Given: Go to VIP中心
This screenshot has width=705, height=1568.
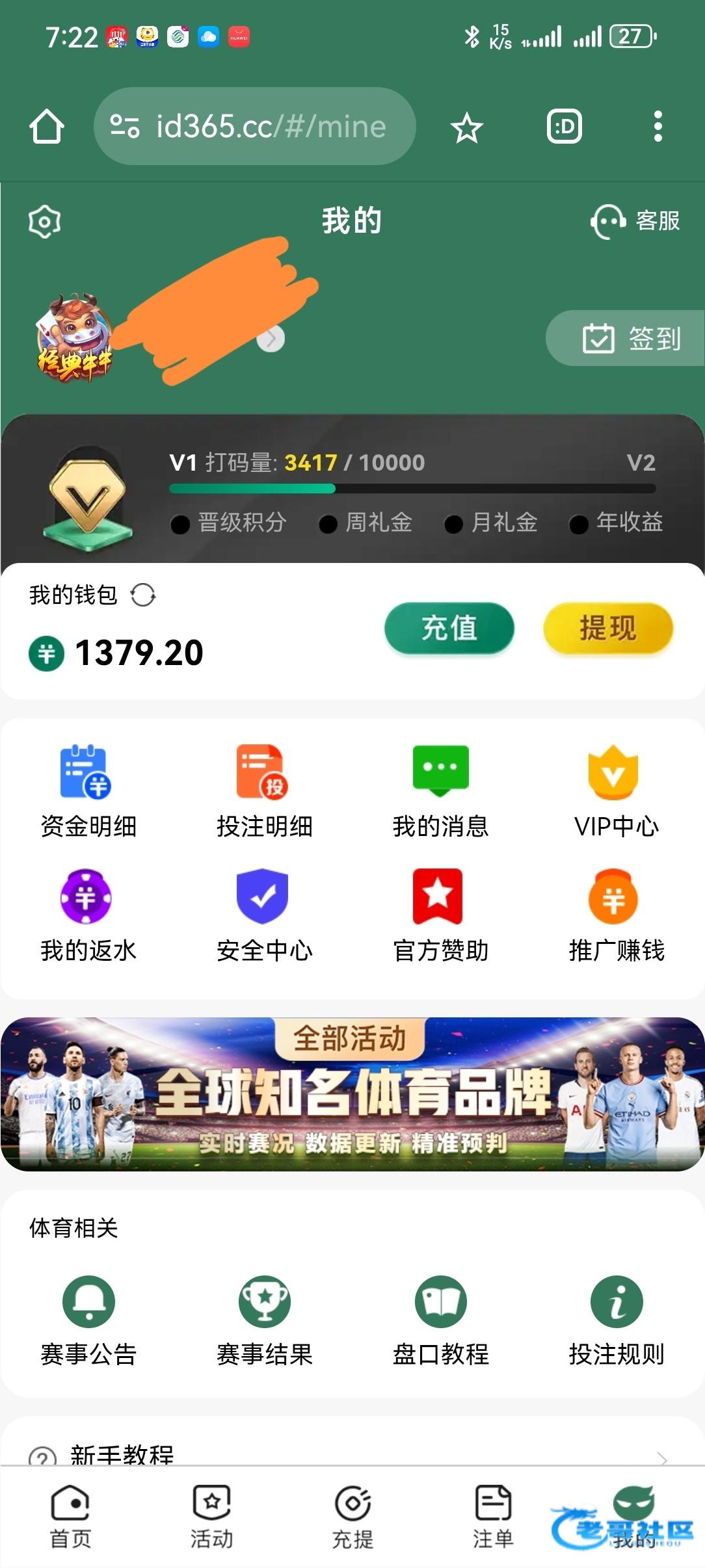Looking at the screenshot, I should [616, 791].
